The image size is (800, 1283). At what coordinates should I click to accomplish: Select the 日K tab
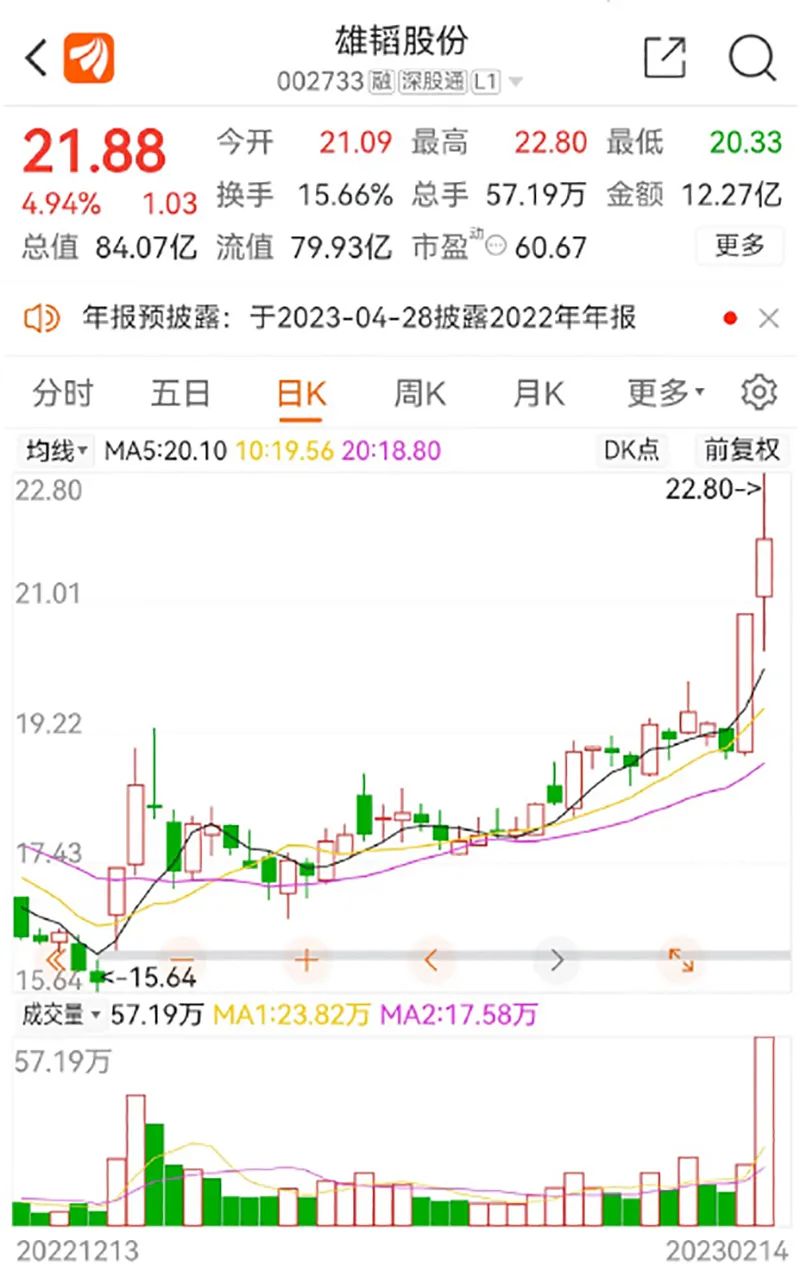[302, 393]
